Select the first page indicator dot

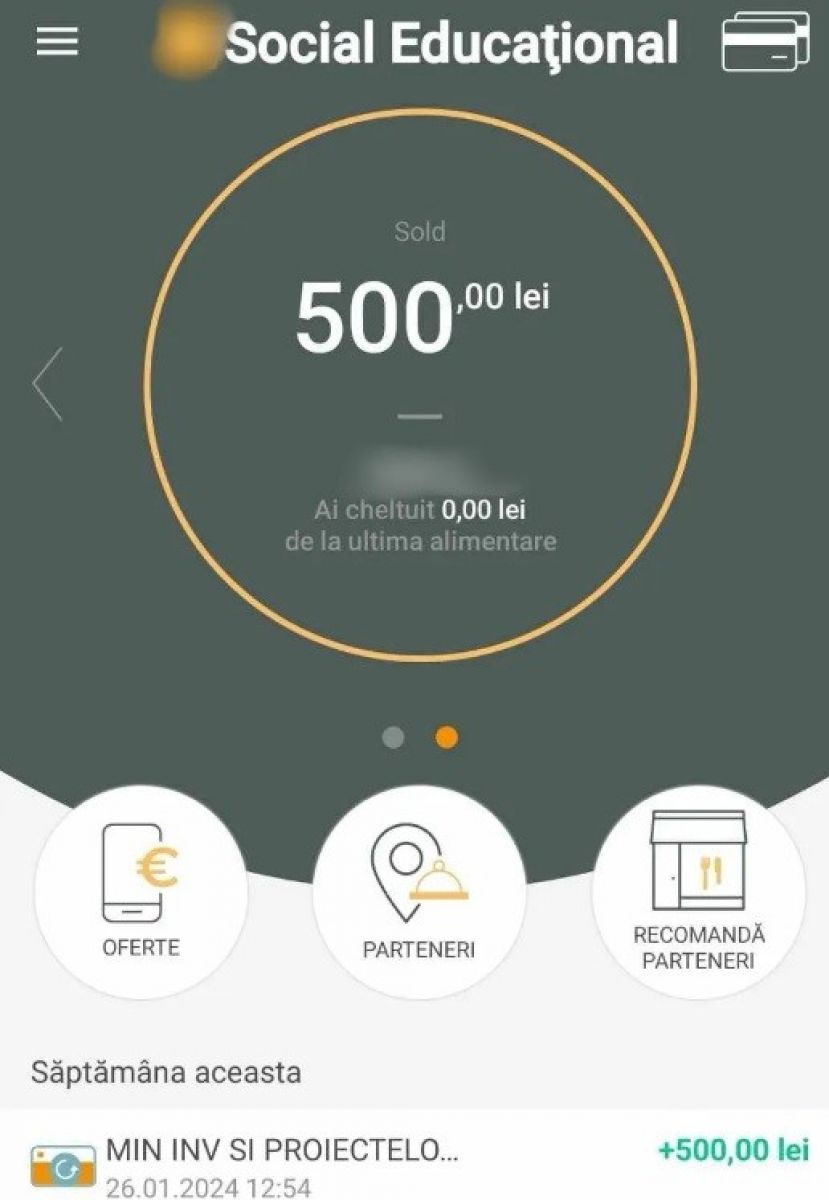[x=394, y=738]
